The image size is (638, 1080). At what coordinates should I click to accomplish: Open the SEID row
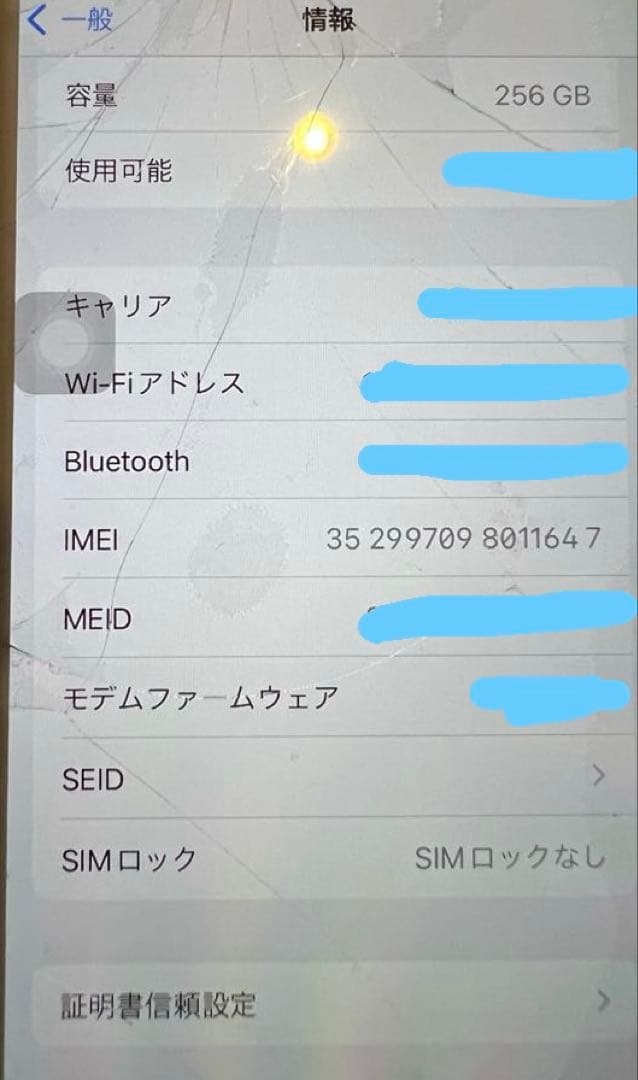pos(333,778)
